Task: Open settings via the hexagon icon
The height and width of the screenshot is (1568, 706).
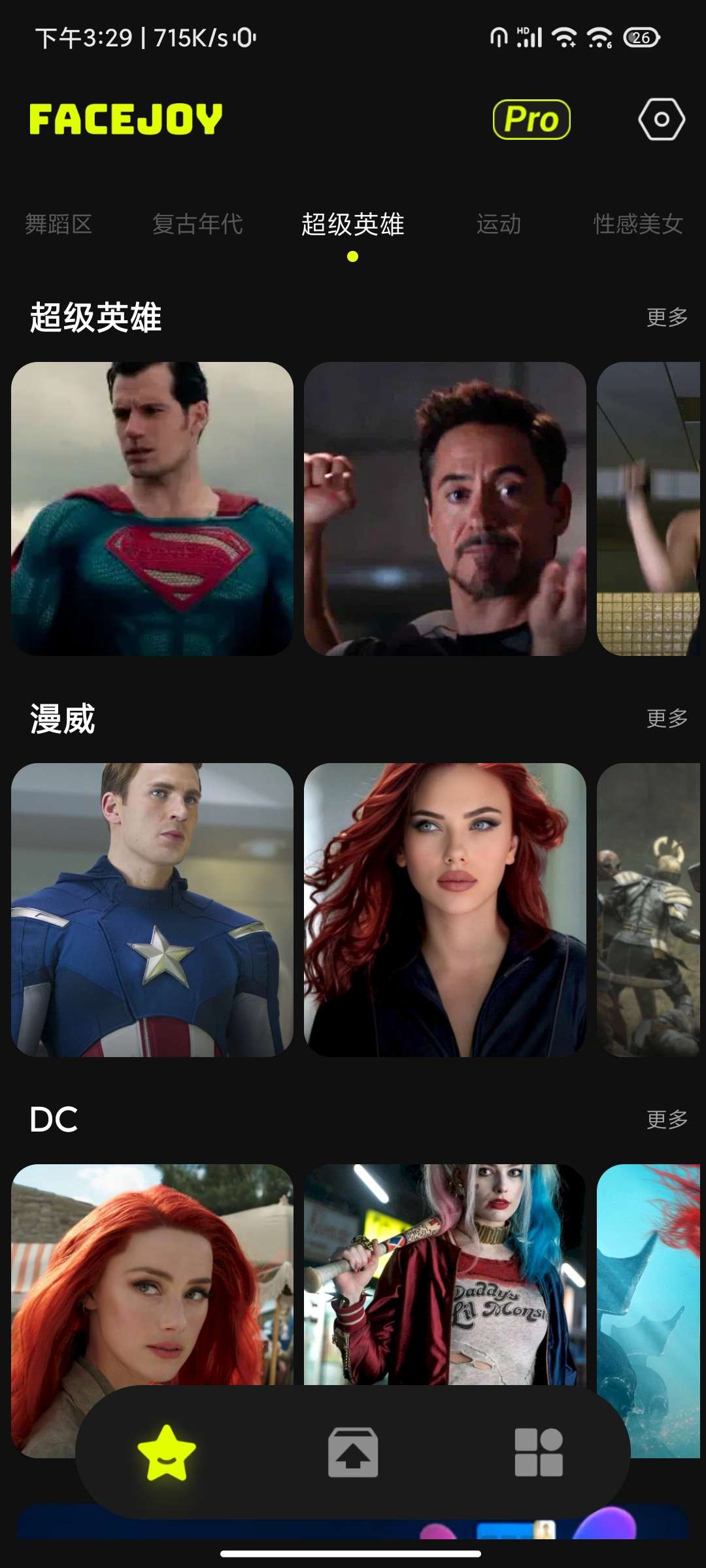Action: pyautogui.click(x=661, y=120)
